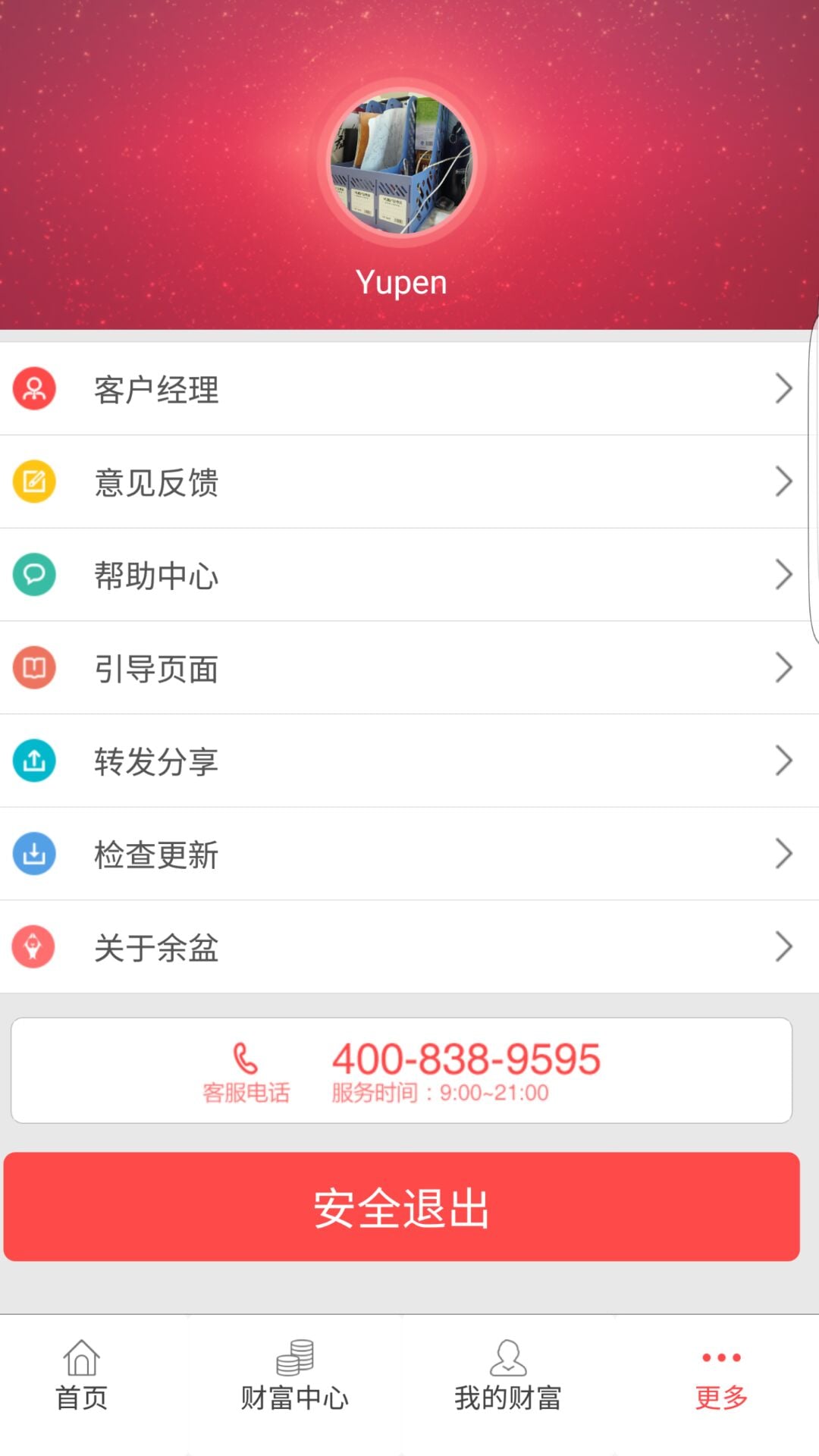Viewport: 819px width, 1456px height.
Task: Tap 检查更新 to check for updates
Action: (409, 855)
